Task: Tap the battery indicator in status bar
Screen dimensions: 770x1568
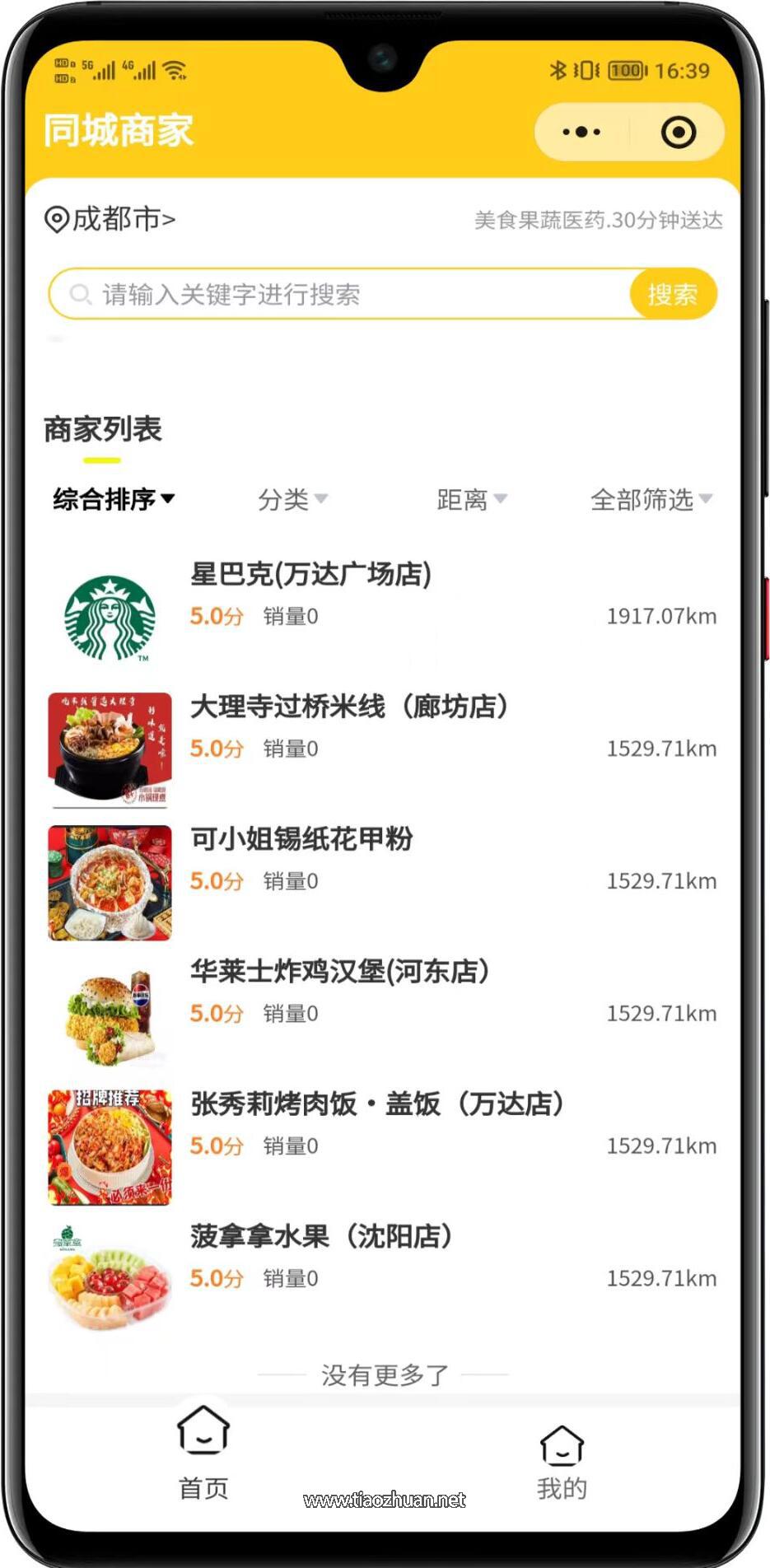Action: (x=625, y=71)
